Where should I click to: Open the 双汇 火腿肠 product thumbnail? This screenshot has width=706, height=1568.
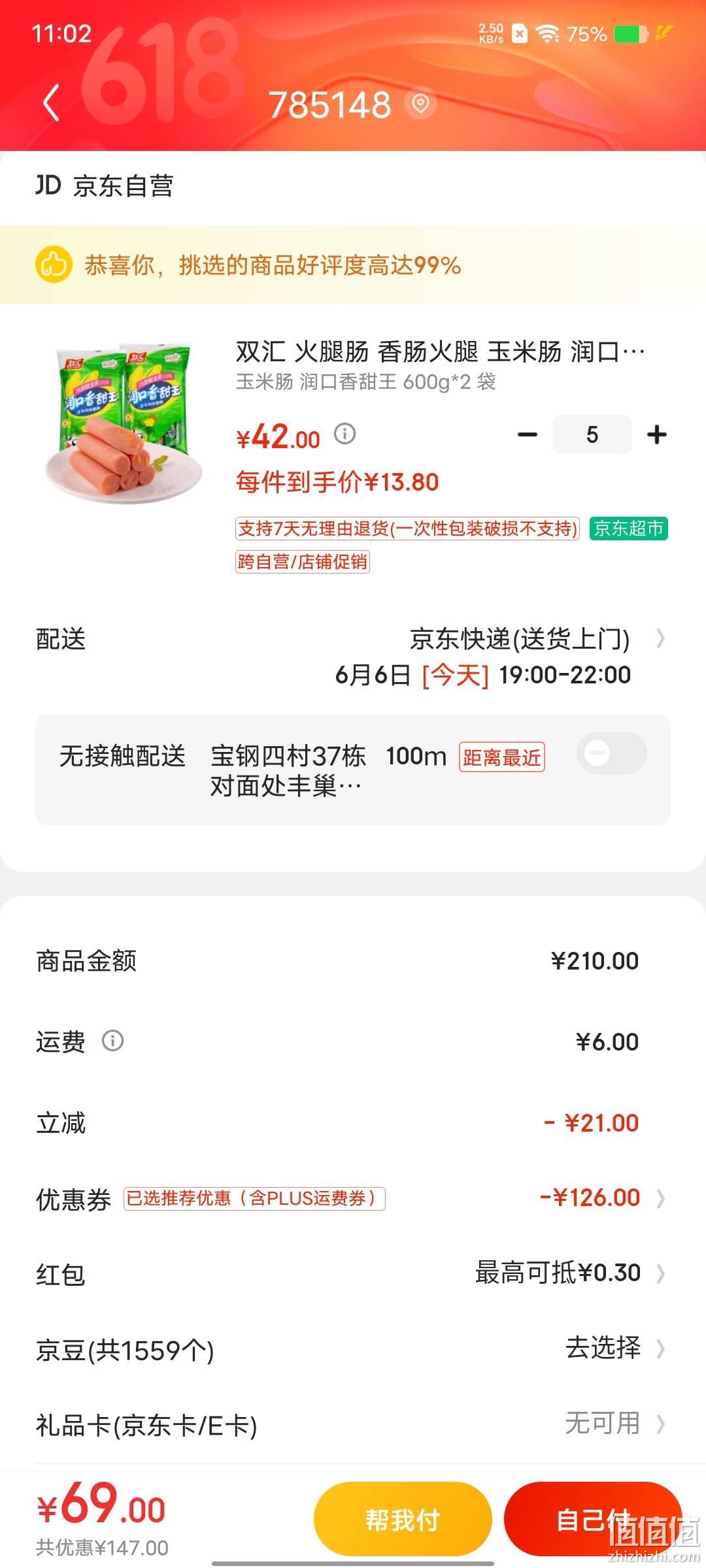point(121,421)
